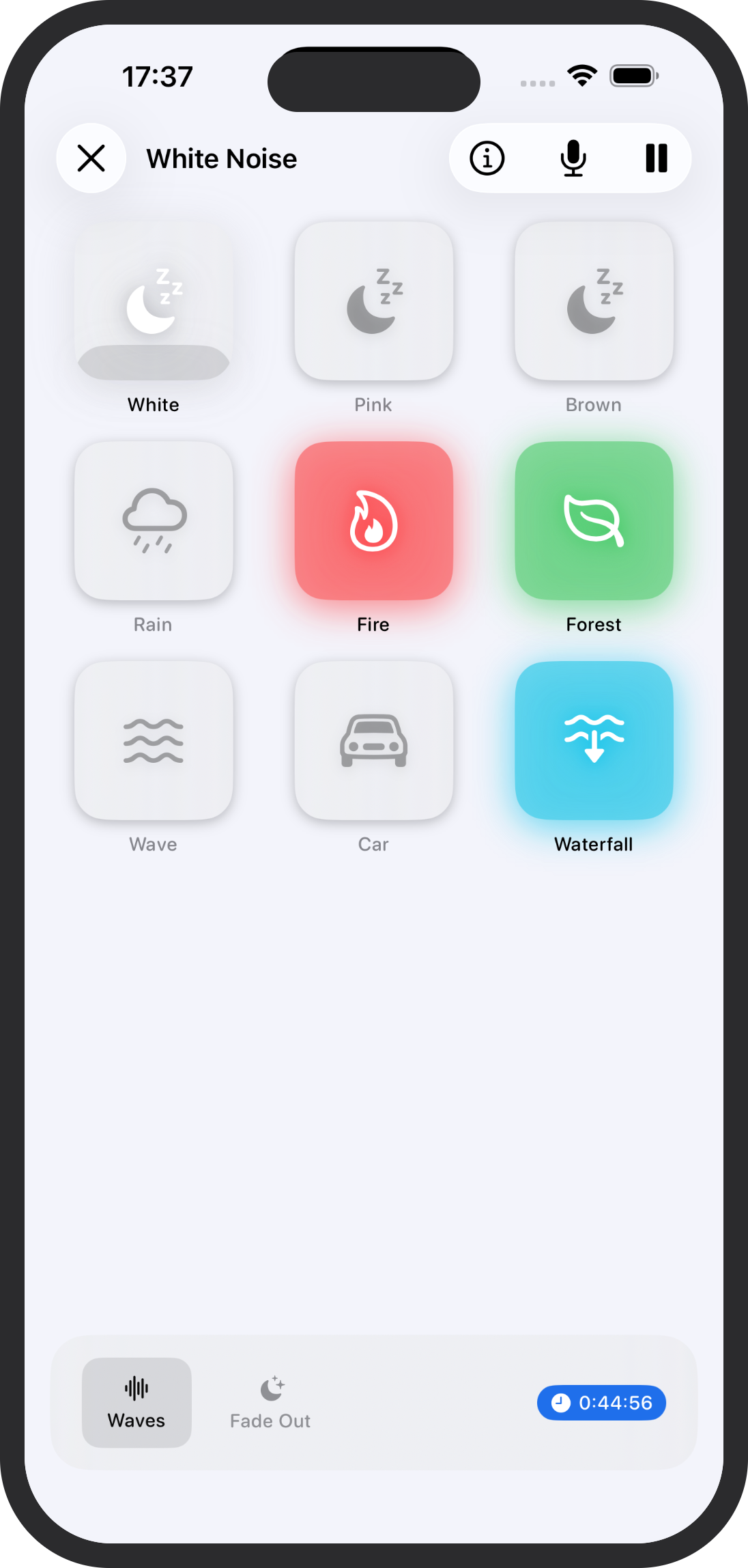This screenshot has height=1568, width=748.
Task: Turn off the Fire sound
Action: click(x=374, y=521)
